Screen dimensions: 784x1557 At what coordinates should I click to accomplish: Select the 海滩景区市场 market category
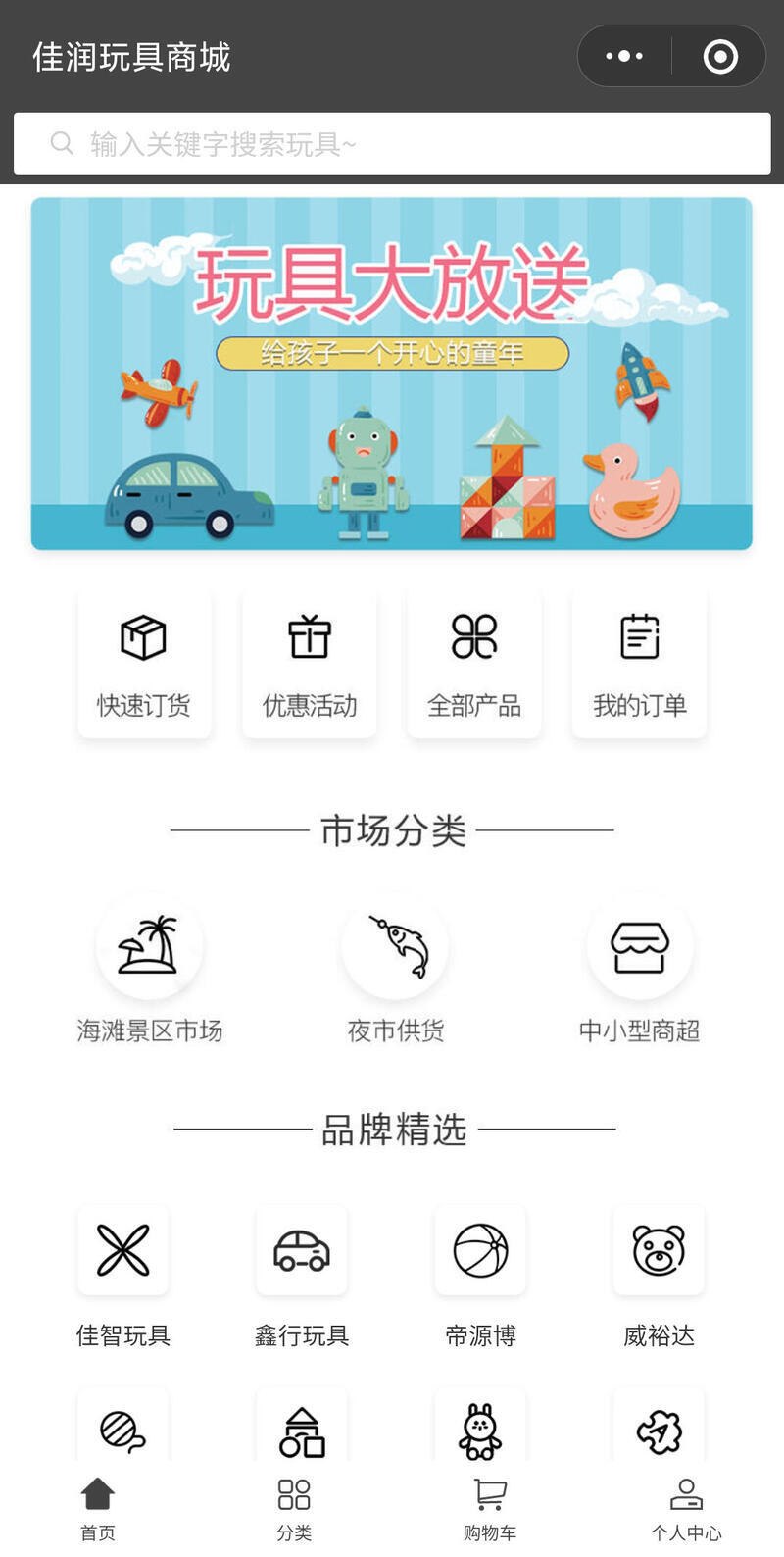coord(150,968)
